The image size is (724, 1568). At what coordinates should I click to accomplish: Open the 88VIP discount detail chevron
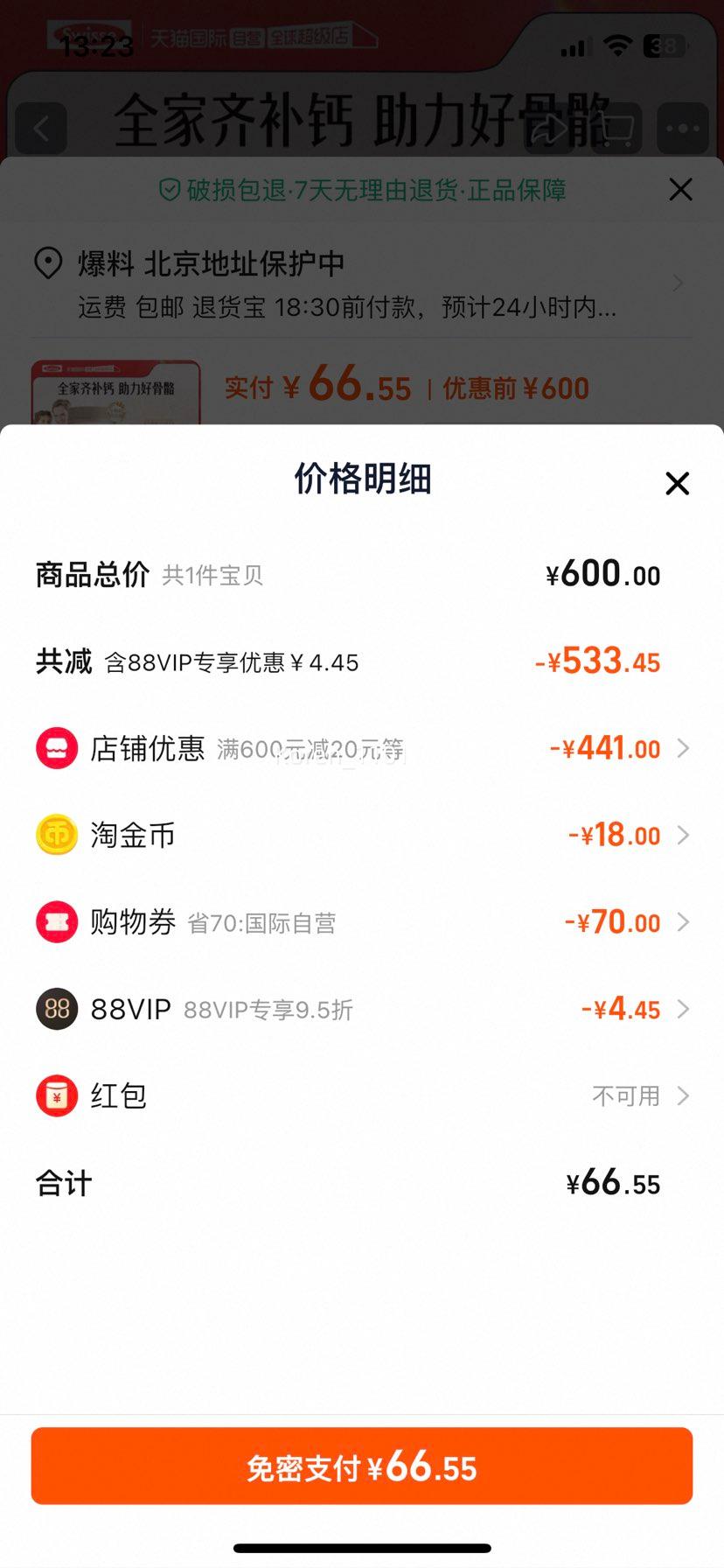tap(684, 1010)
